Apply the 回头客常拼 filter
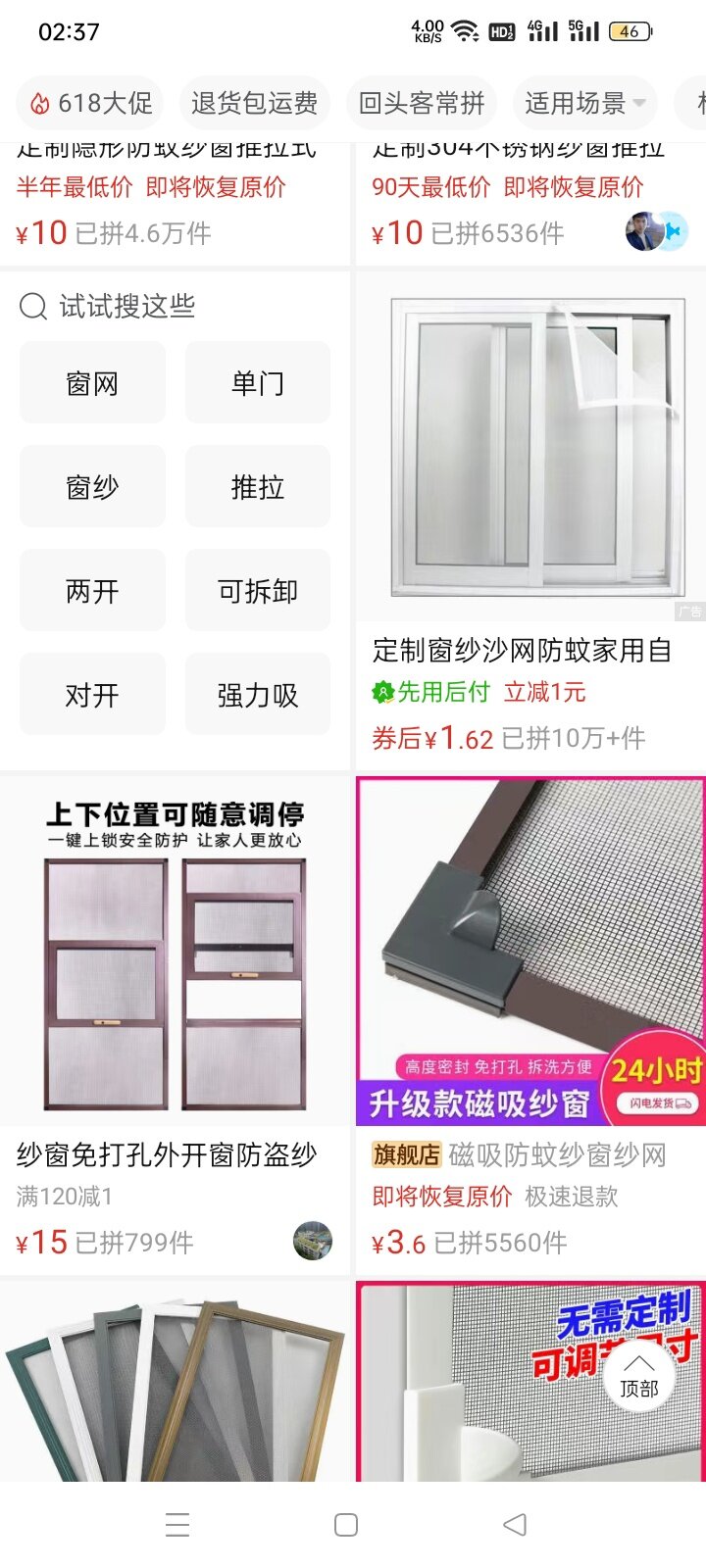This screenshot has height=1568, width=706. click(x=422, y=103)
